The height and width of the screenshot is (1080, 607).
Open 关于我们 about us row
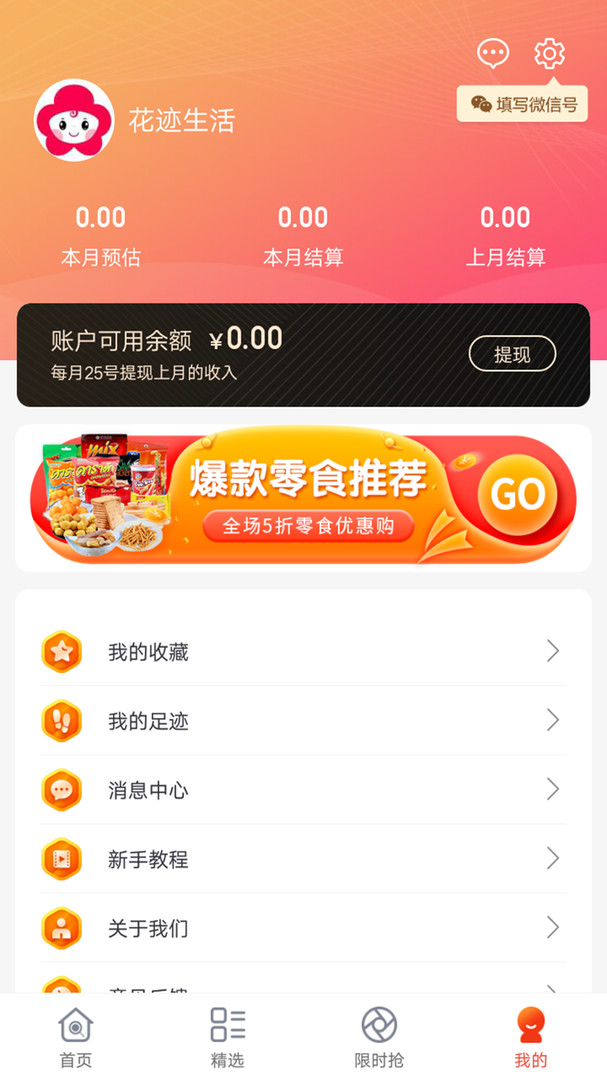pos(303,928)
